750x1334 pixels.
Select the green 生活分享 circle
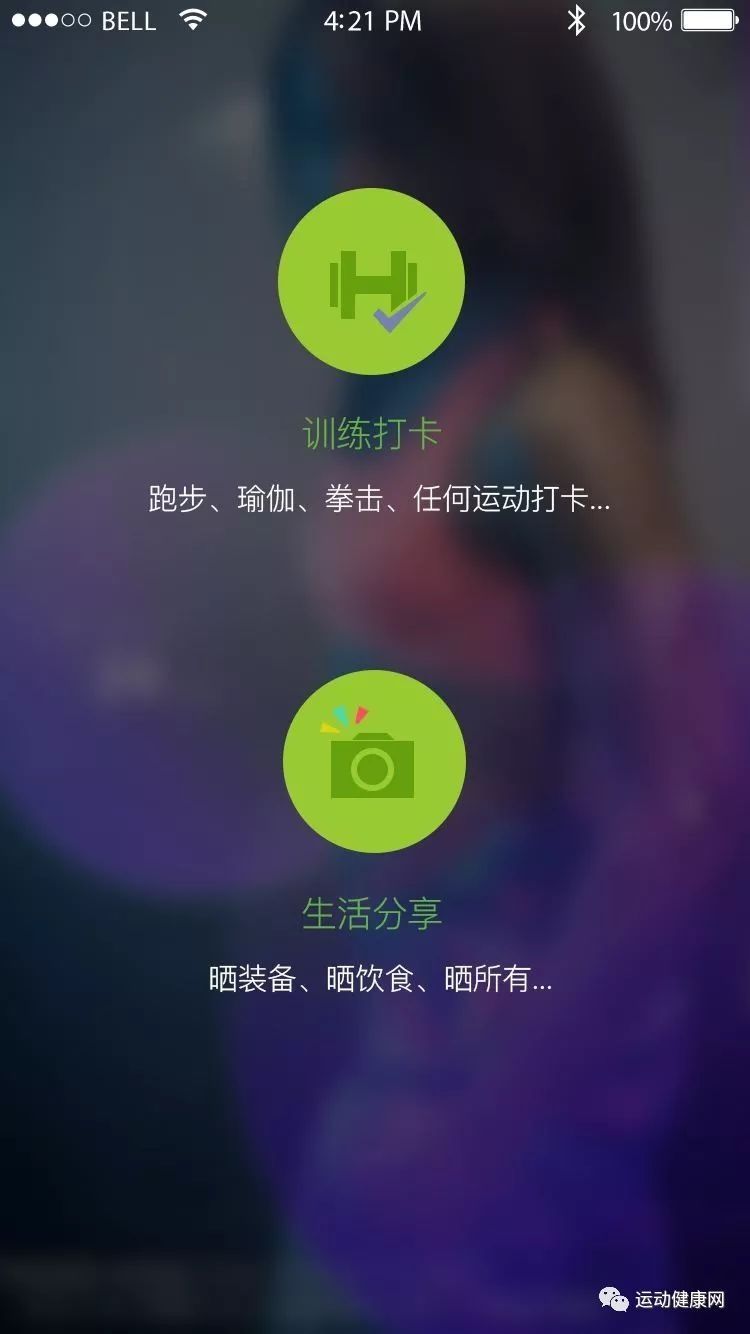[373, 762]
